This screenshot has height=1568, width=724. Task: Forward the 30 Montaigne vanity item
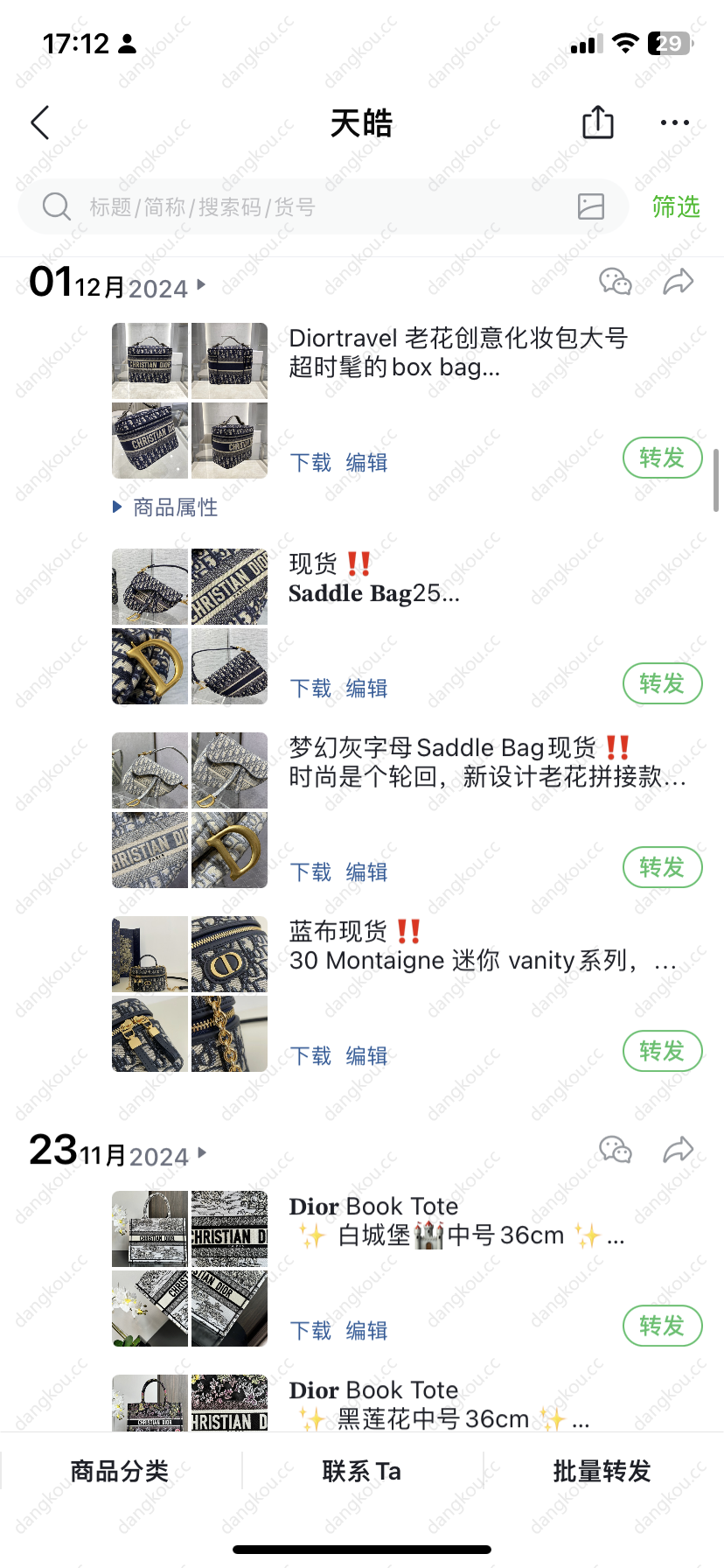pyautogui.click(x=663, y=1051)
